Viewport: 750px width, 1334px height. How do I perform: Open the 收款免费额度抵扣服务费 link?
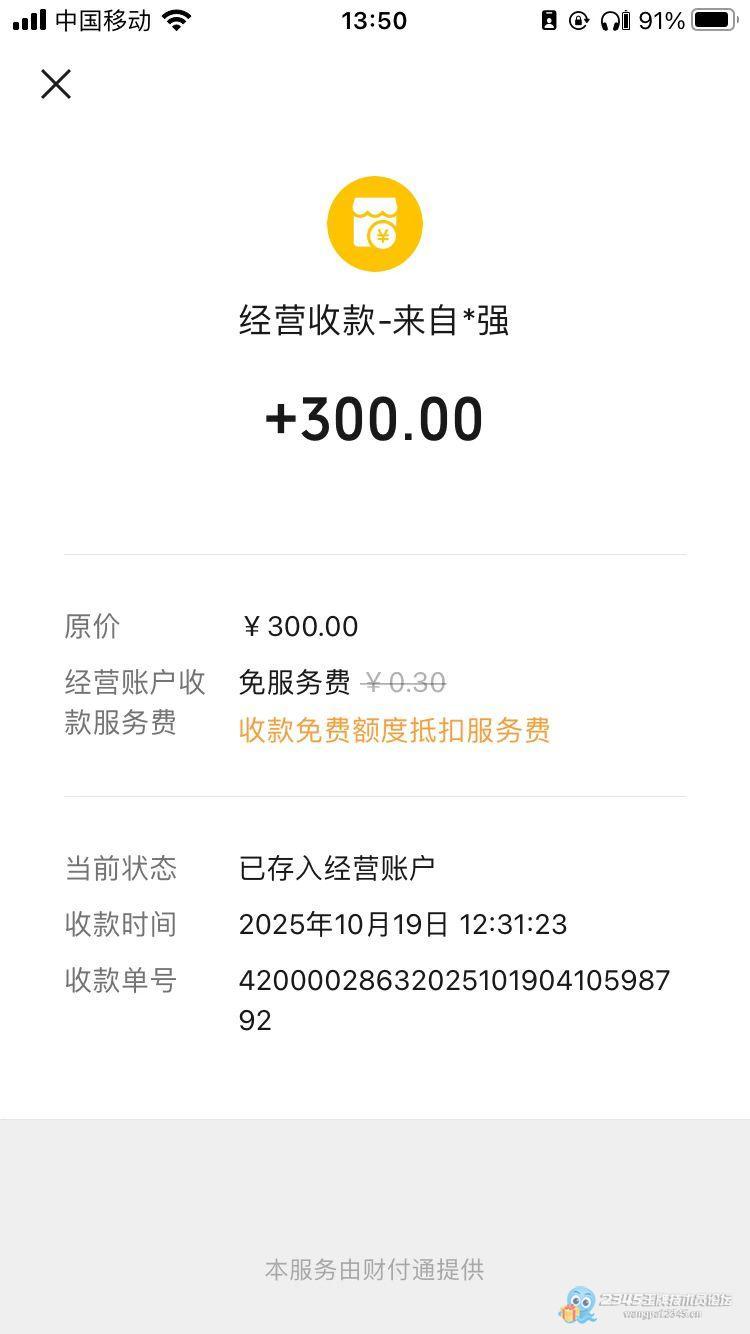(x=394, y=731)
